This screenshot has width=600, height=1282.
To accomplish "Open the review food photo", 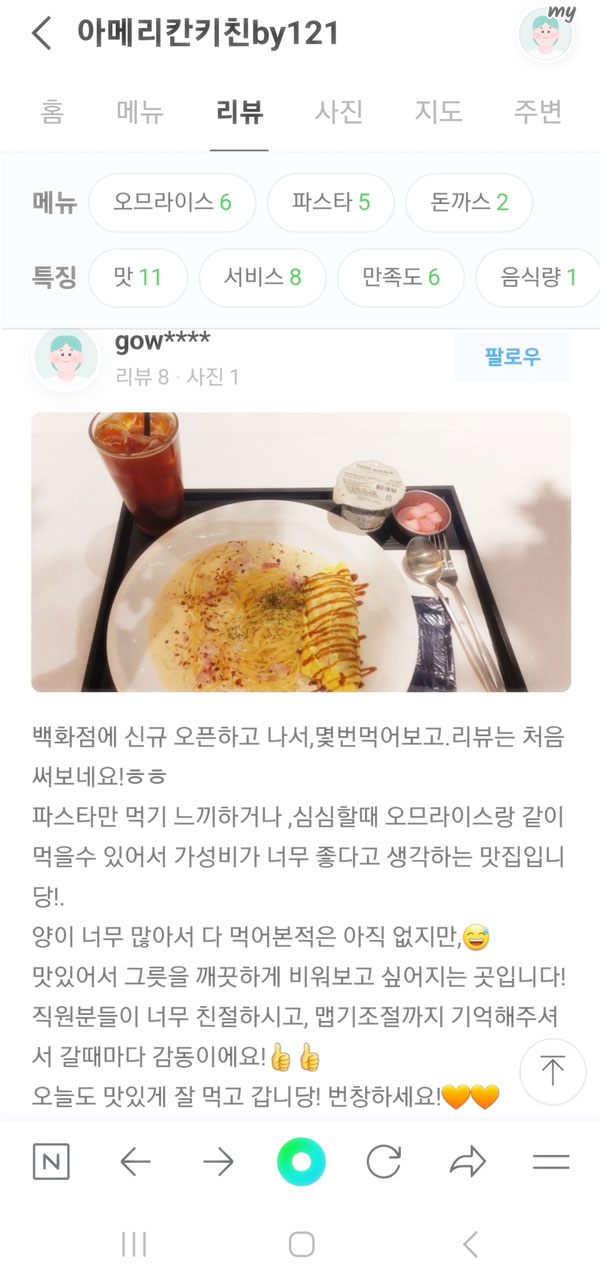I will point(301,552).
